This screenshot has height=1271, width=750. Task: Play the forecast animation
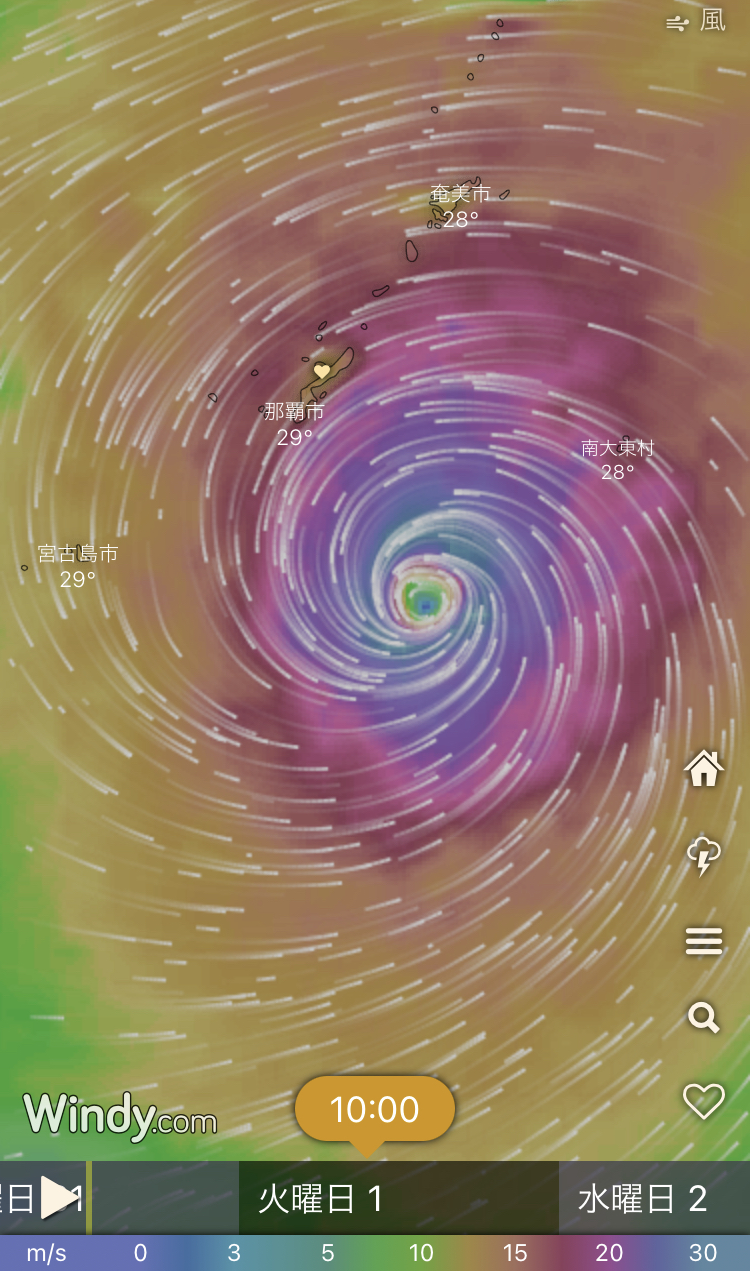tap(59, 1198)
